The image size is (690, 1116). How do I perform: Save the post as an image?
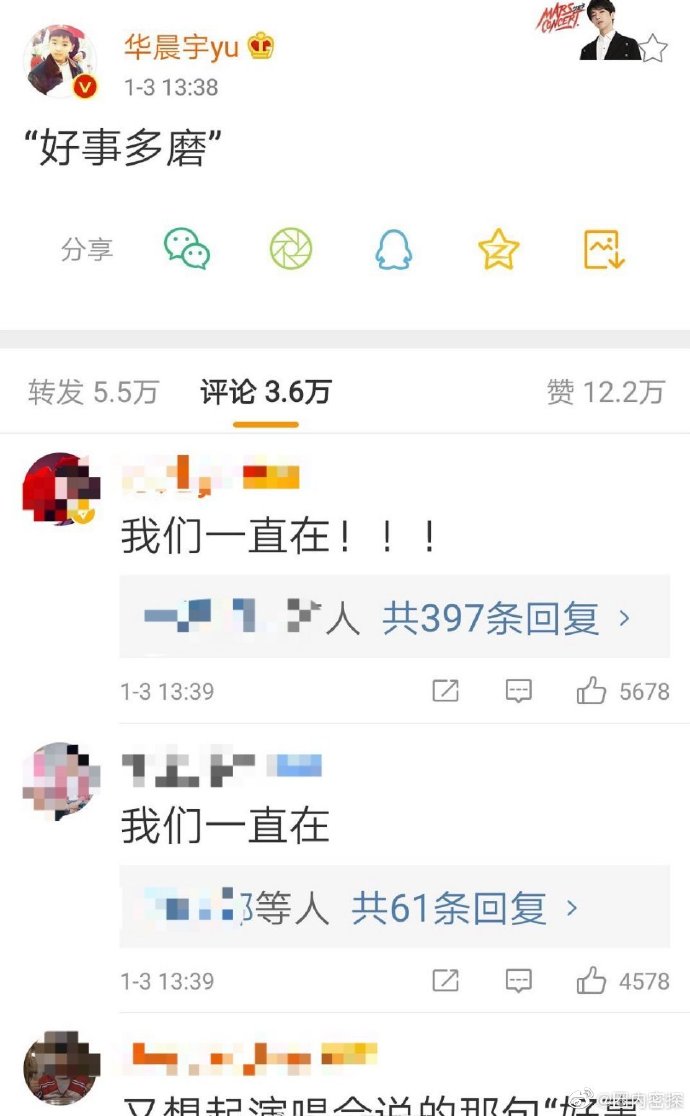604,249
